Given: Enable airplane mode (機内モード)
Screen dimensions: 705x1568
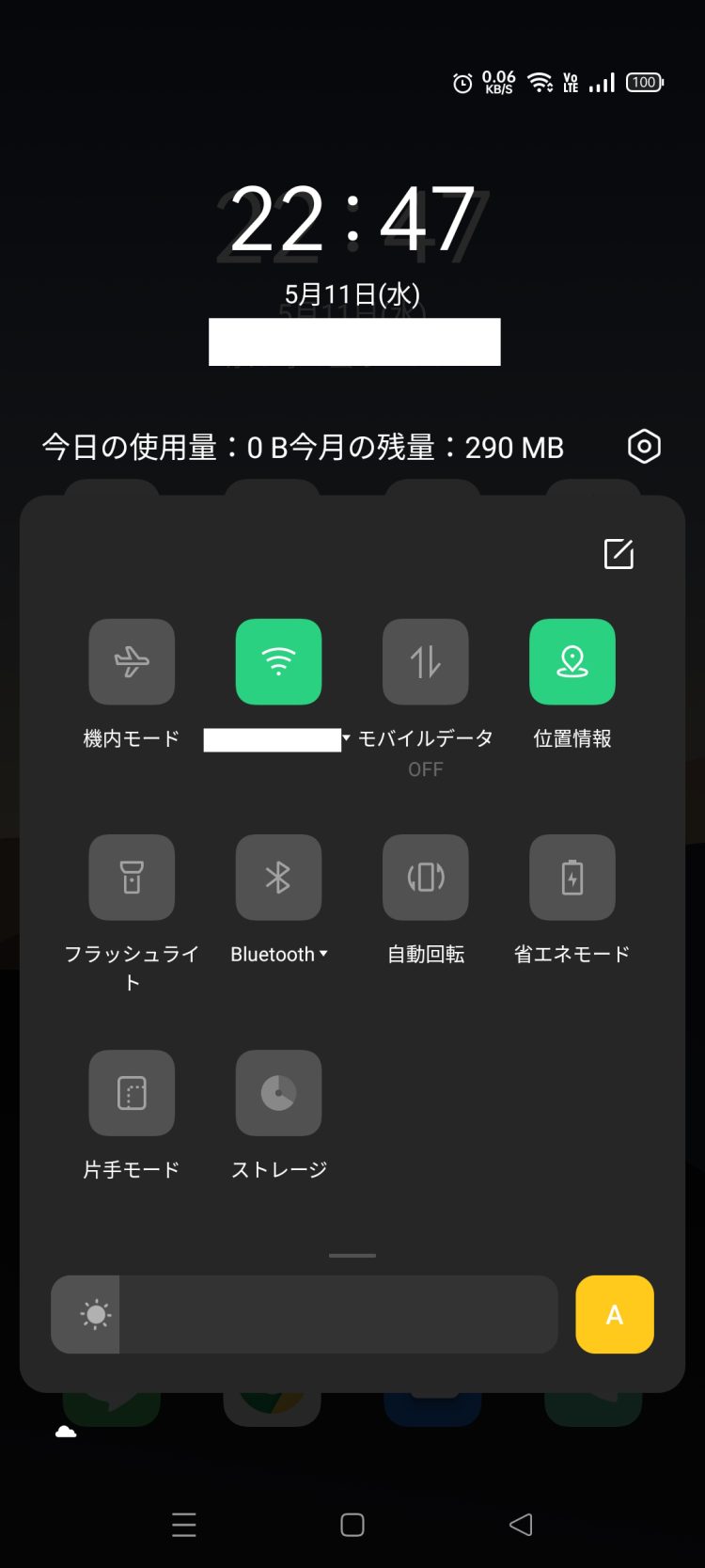Looking at the screenshot, I should [x=132, y=662].
